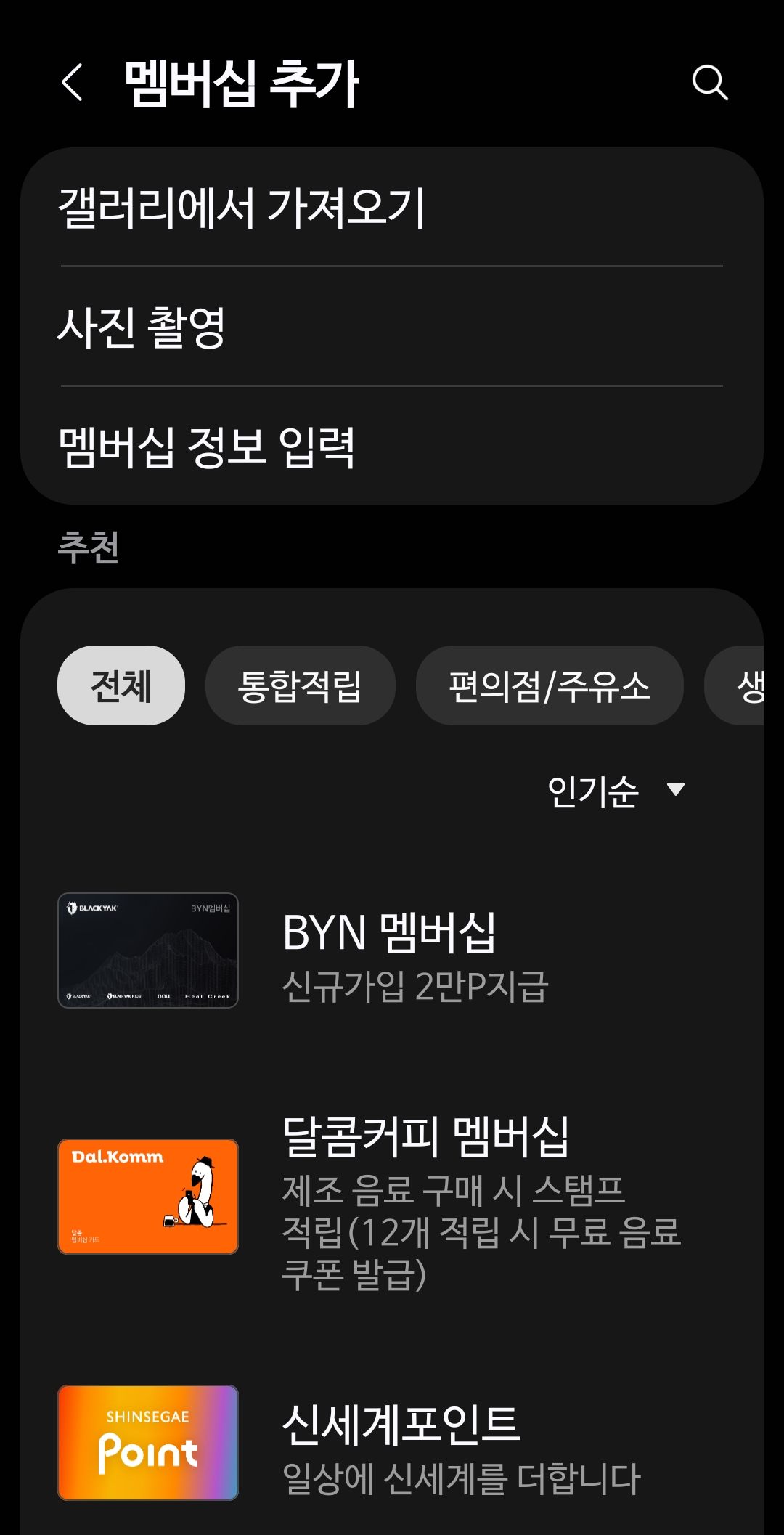Select the 전체 filter chip
Image resolution: width=784 pixels, height=1535 pixels.
tap(121, 685)
